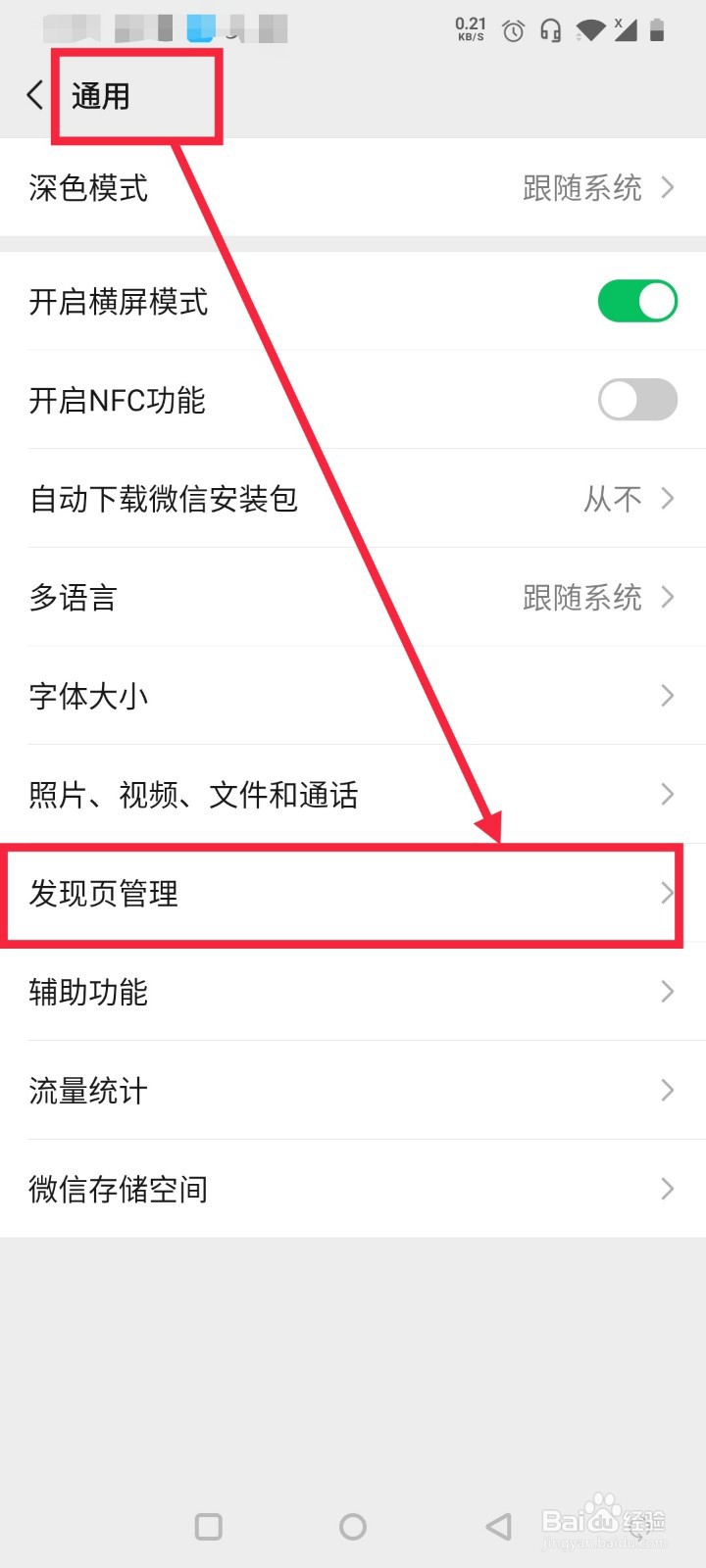Tap the home circle navigation button

click(x=353, y=1526)
